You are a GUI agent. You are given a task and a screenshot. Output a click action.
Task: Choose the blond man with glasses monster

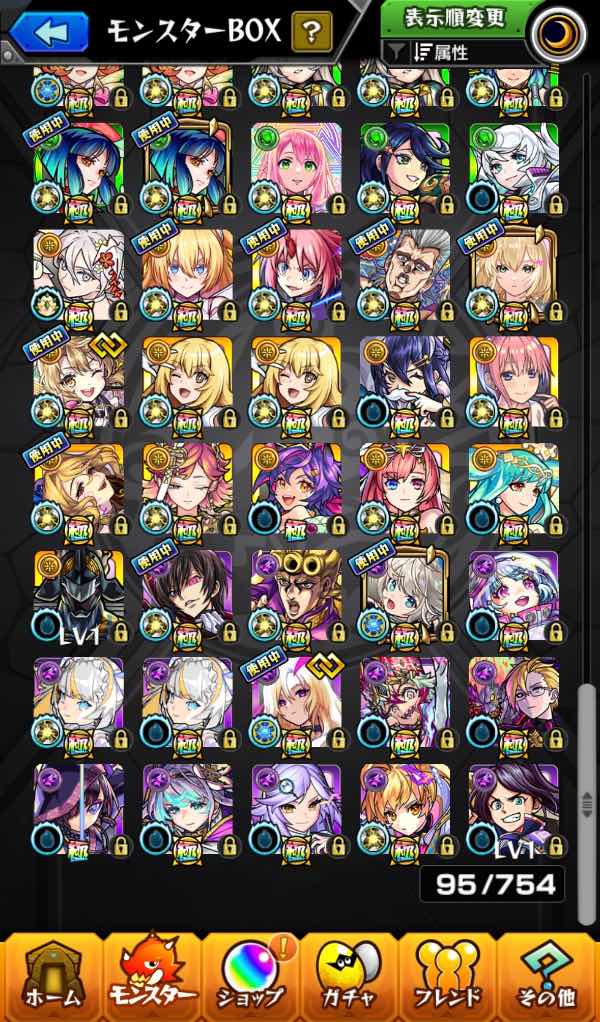tap(514, 703)
